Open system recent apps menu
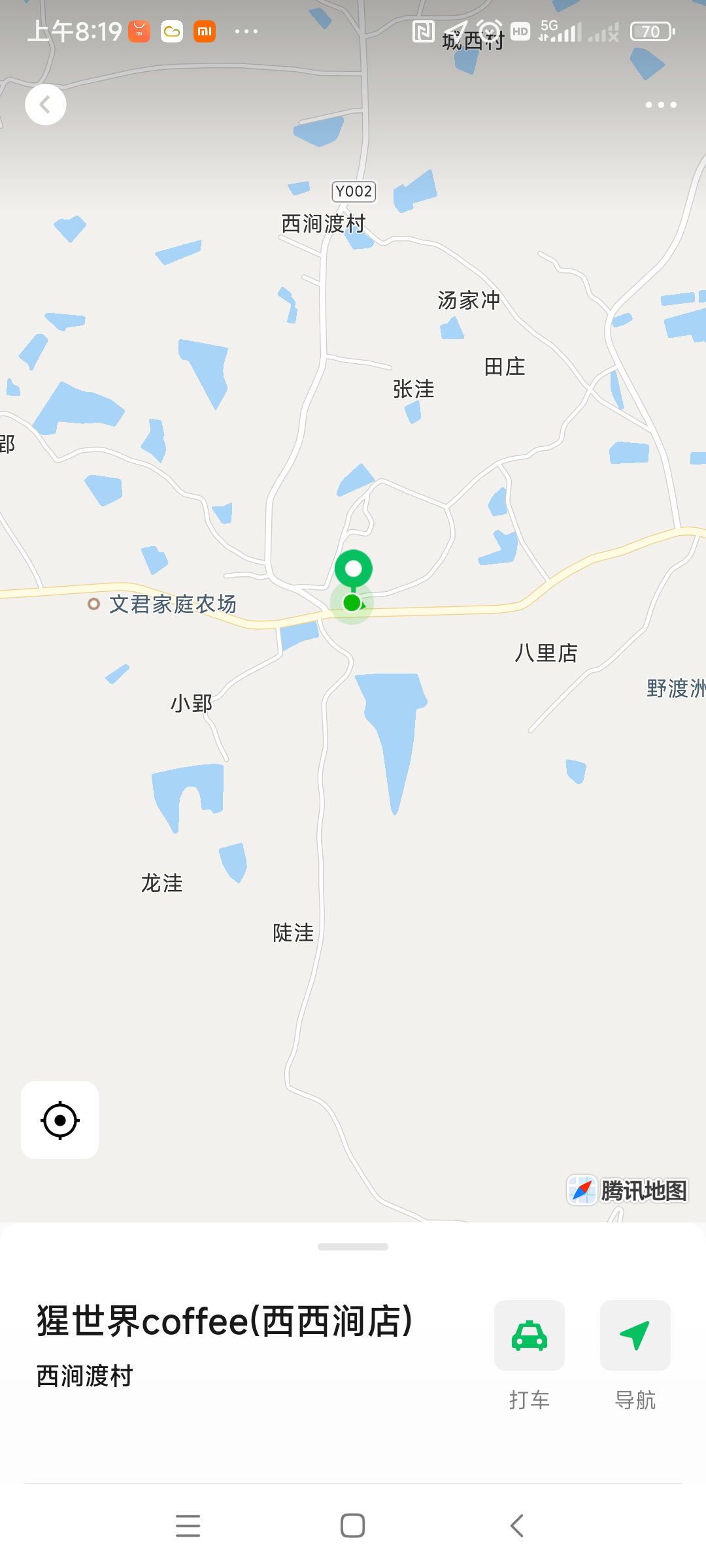 [188, 1526]
